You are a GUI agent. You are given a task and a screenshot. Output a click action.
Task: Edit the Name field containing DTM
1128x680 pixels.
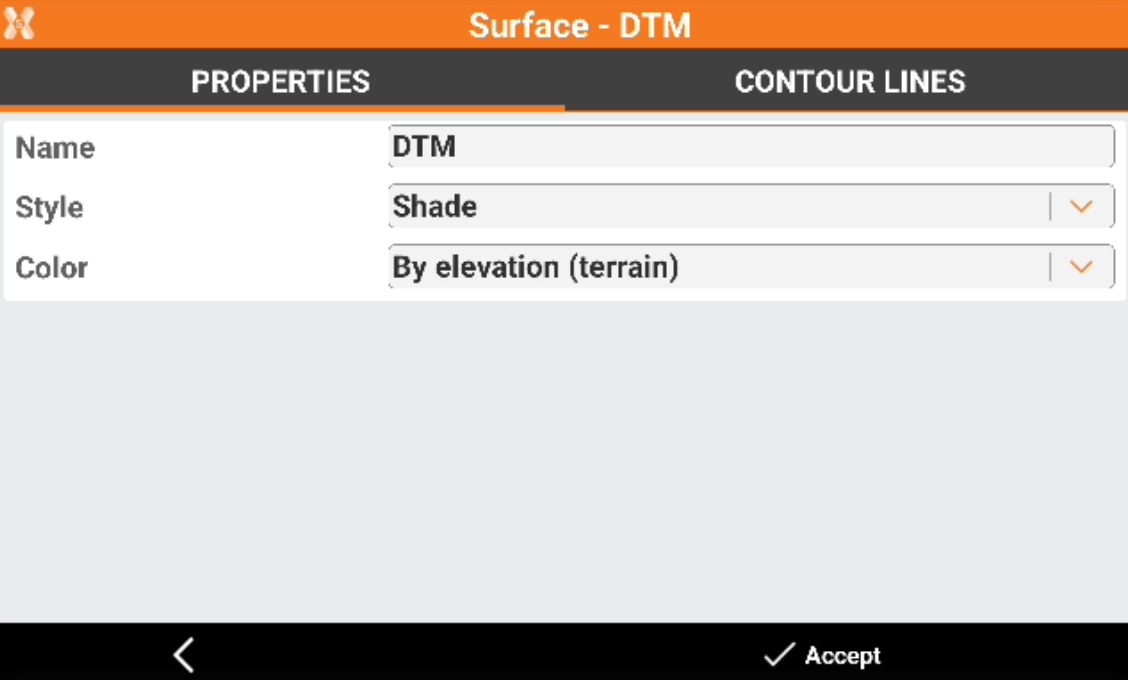click(750, 147)
